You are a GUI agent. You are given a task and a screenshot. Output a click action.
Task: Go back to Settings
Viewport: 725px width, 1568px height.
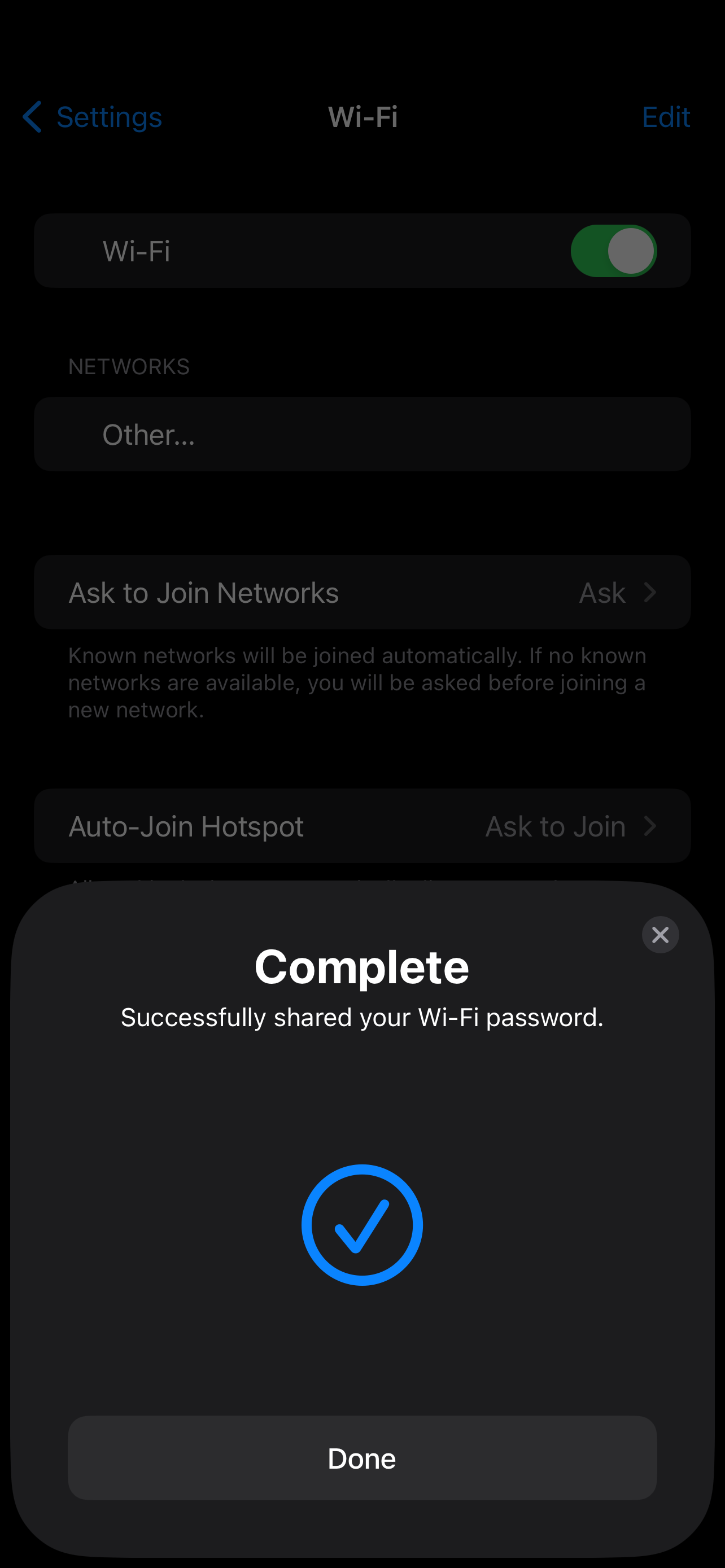93,117
